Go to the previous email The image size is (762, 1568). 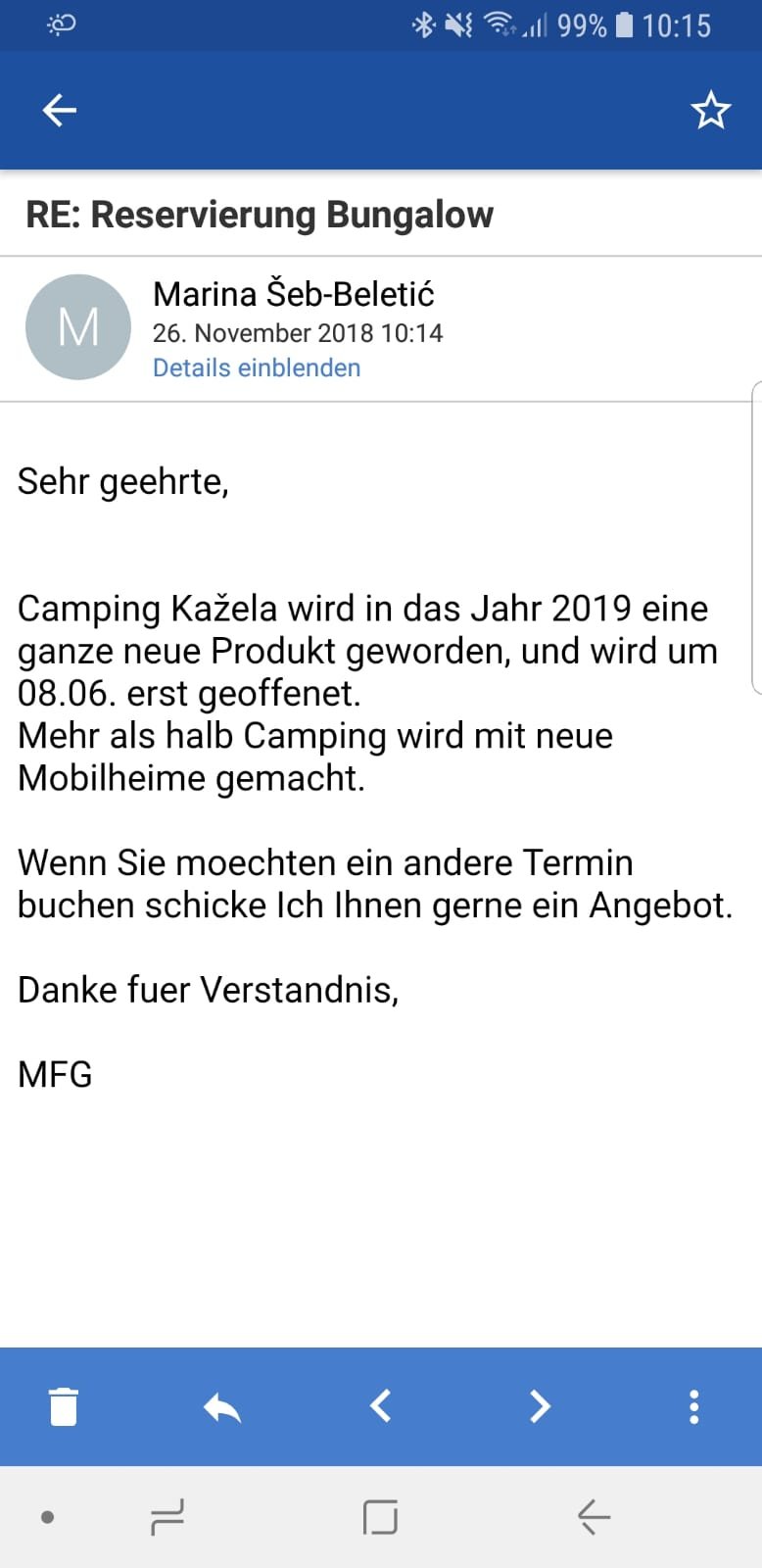(381, 1406)
